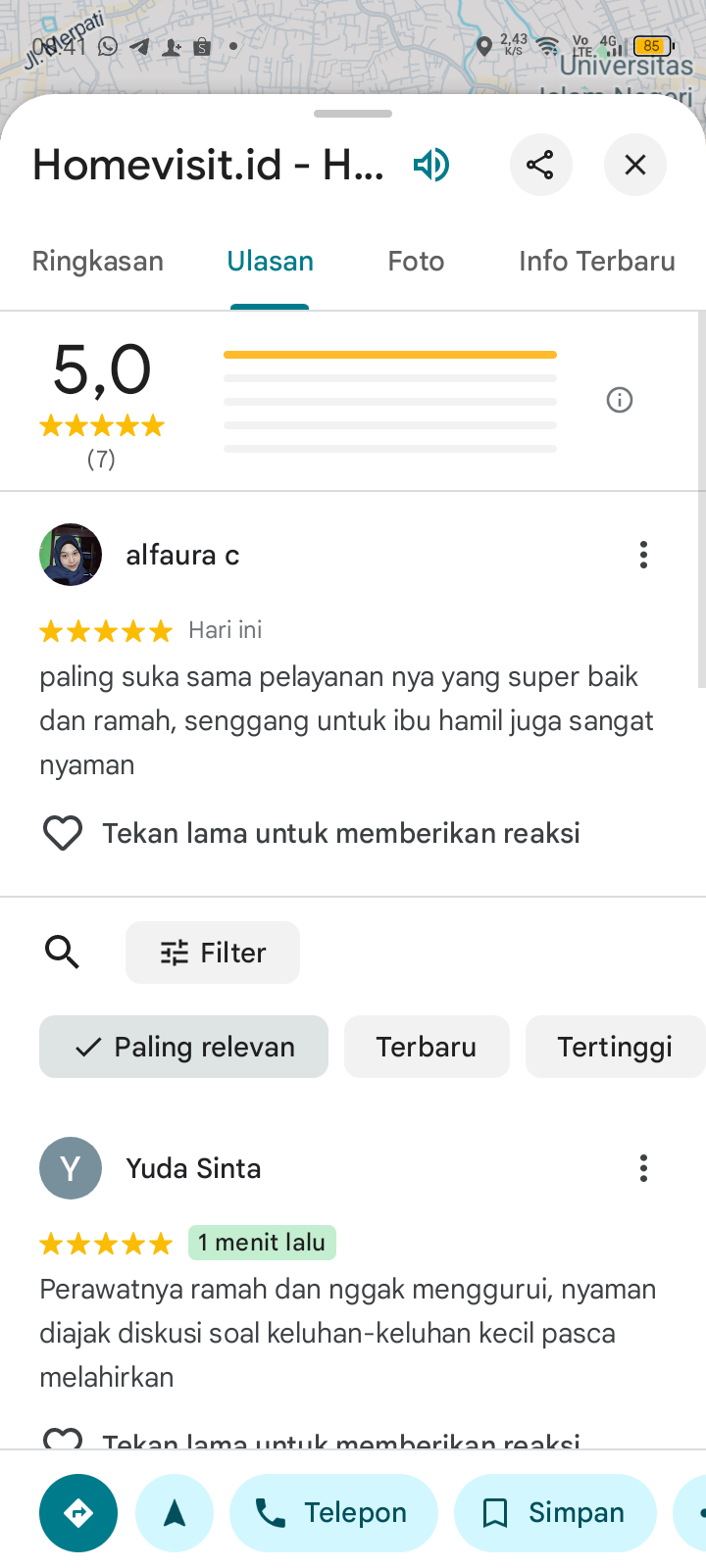Close the place details sheet
This screenshot has width=706, height=1568.
(635, 165)
